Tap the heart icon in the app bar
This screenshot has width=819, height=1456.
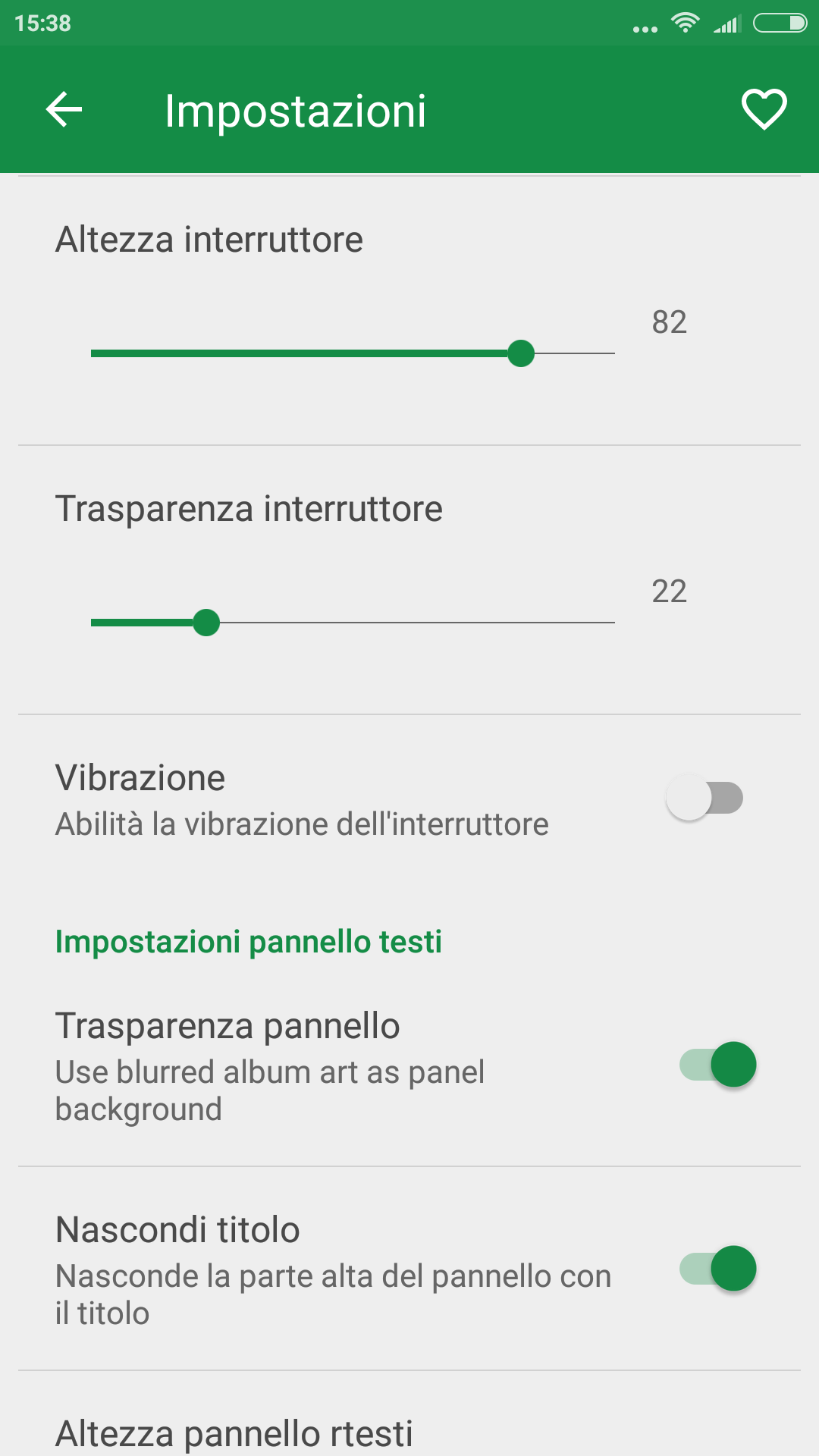[x=764, y=110]
